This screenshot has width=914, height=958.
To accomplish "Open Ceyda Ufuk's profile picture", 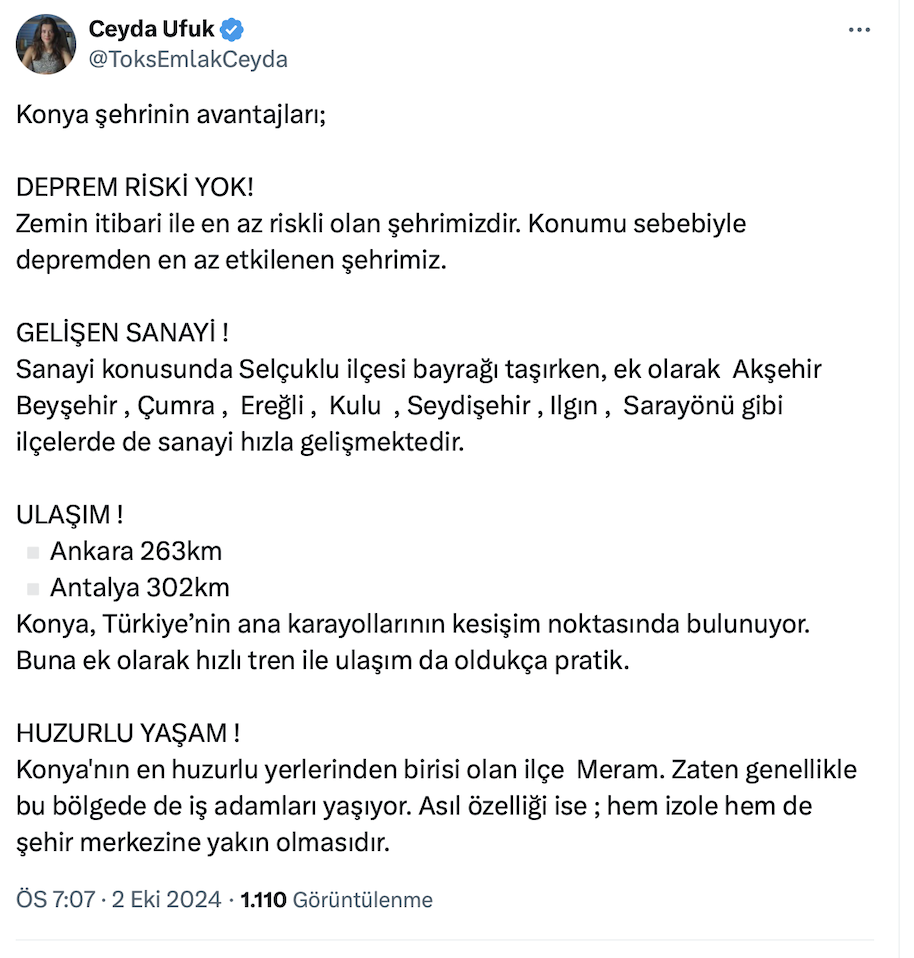I will tap(46, 44).
